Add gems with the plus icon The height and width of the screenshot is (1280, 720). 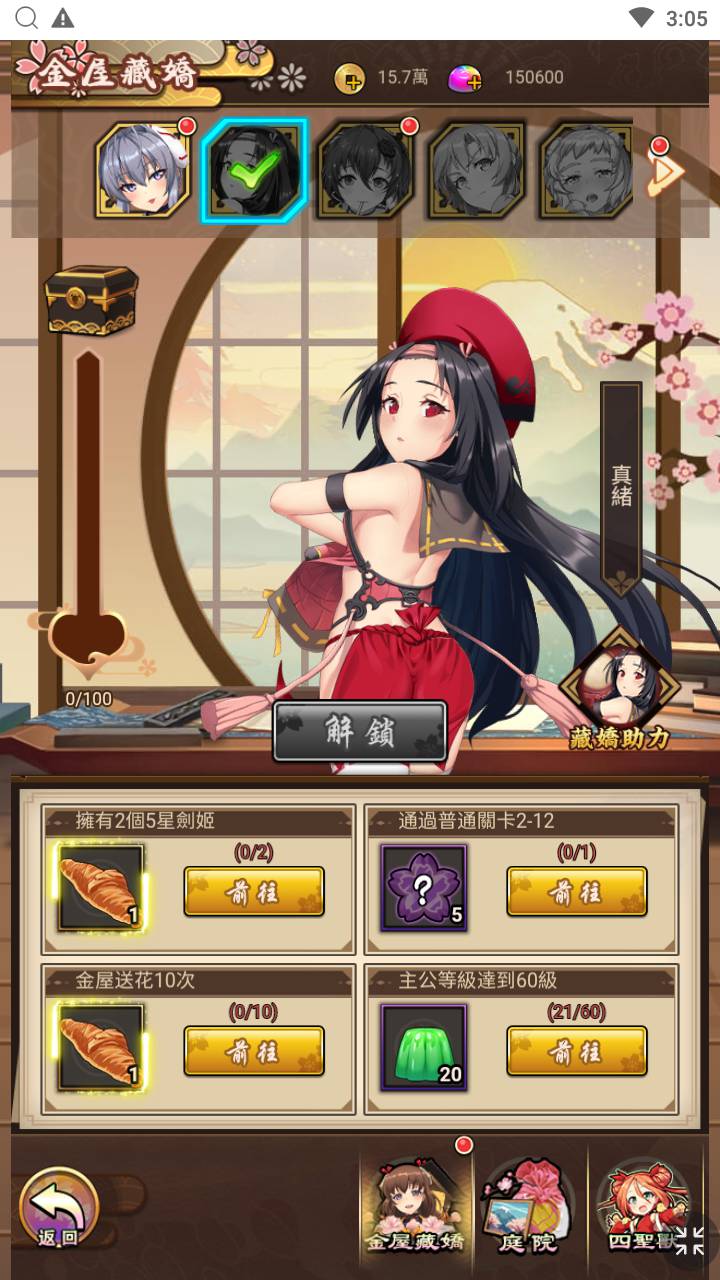(x=464, y=78)
